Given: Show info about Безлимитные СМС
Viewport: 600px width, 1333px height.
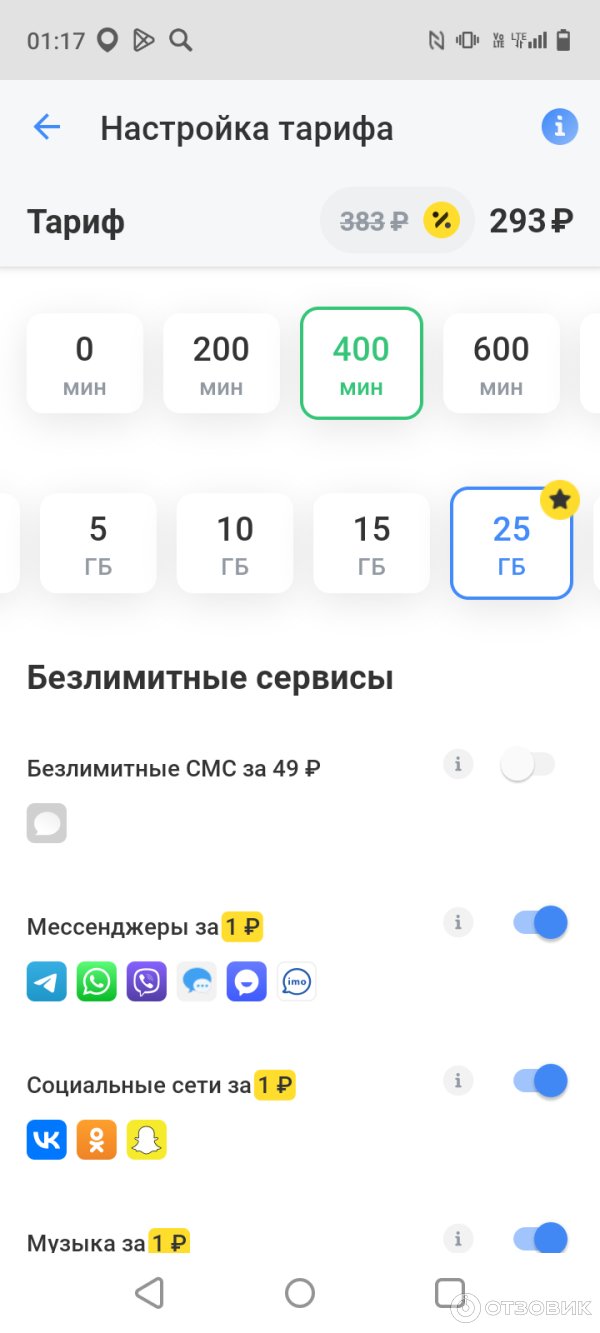Looking at the screenshot, I should point(458,765).
